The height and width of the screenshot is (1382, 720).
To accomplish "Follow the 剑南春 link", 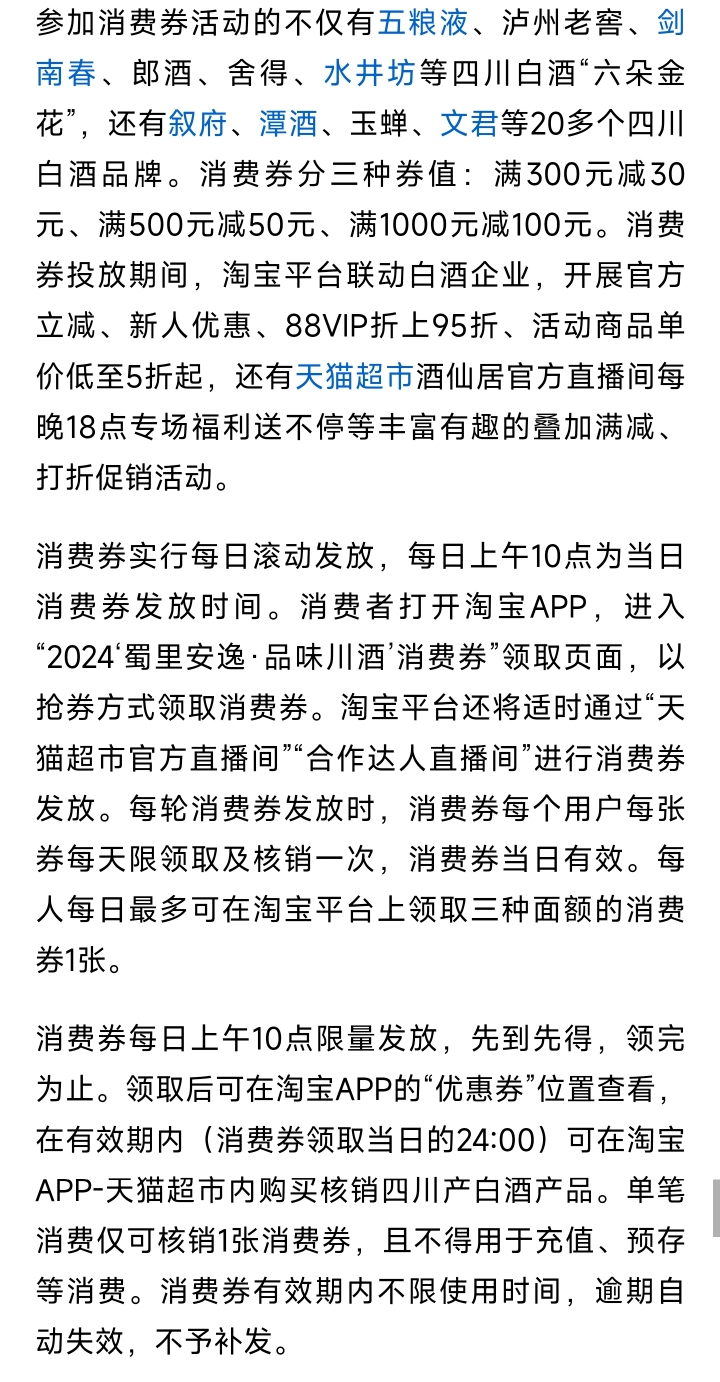I will tap(672, 21).
